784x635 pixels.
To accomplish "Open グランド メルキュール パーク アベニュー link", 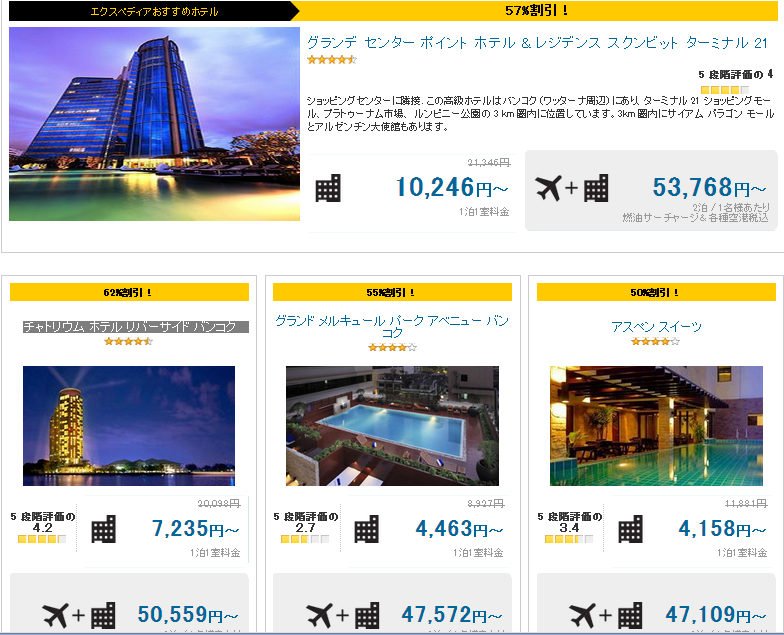I will click(392, 326).
